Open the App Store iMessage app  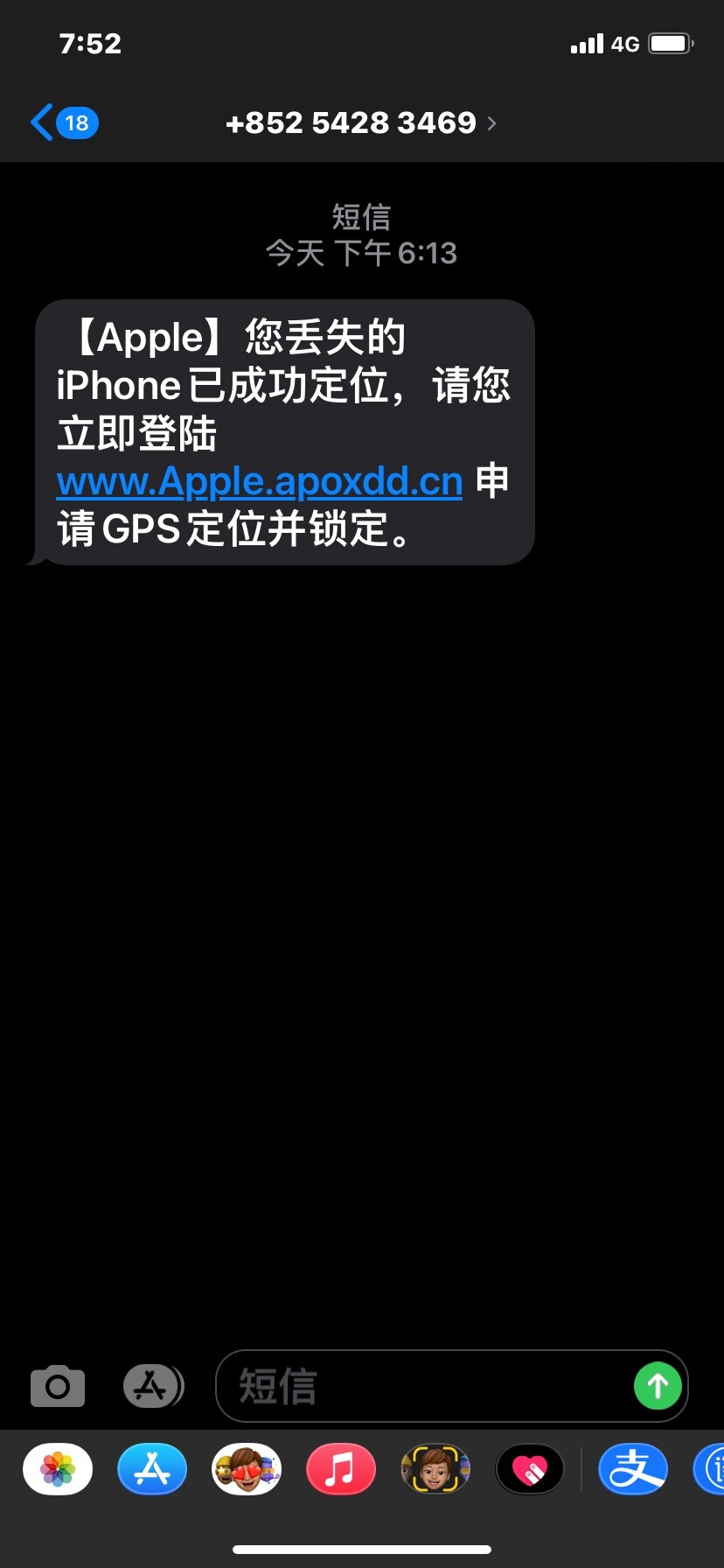tap(152, 1469)
